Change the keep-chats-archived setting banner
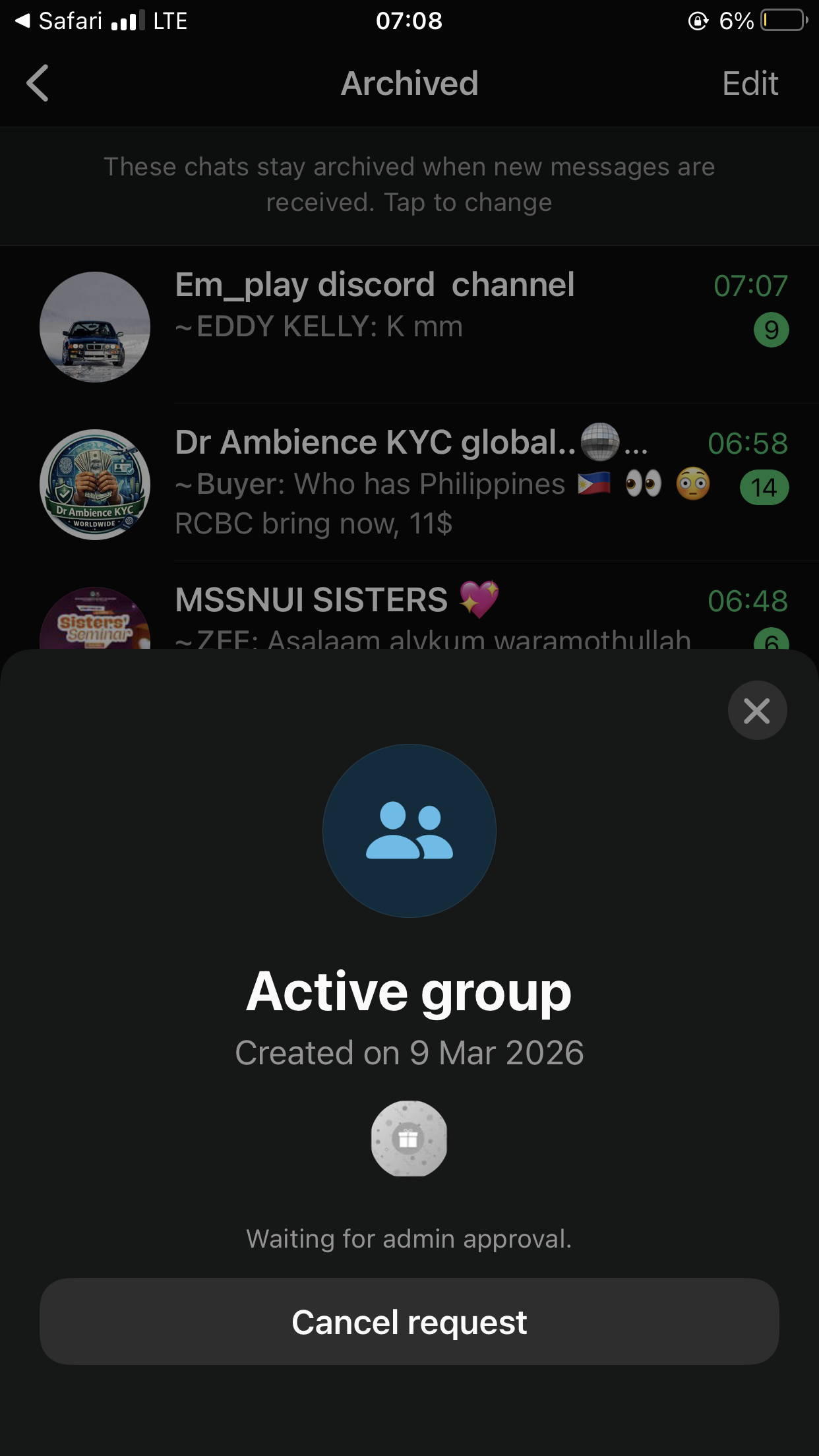This screenshot has height=1456, width=819. tap(409, 185)
